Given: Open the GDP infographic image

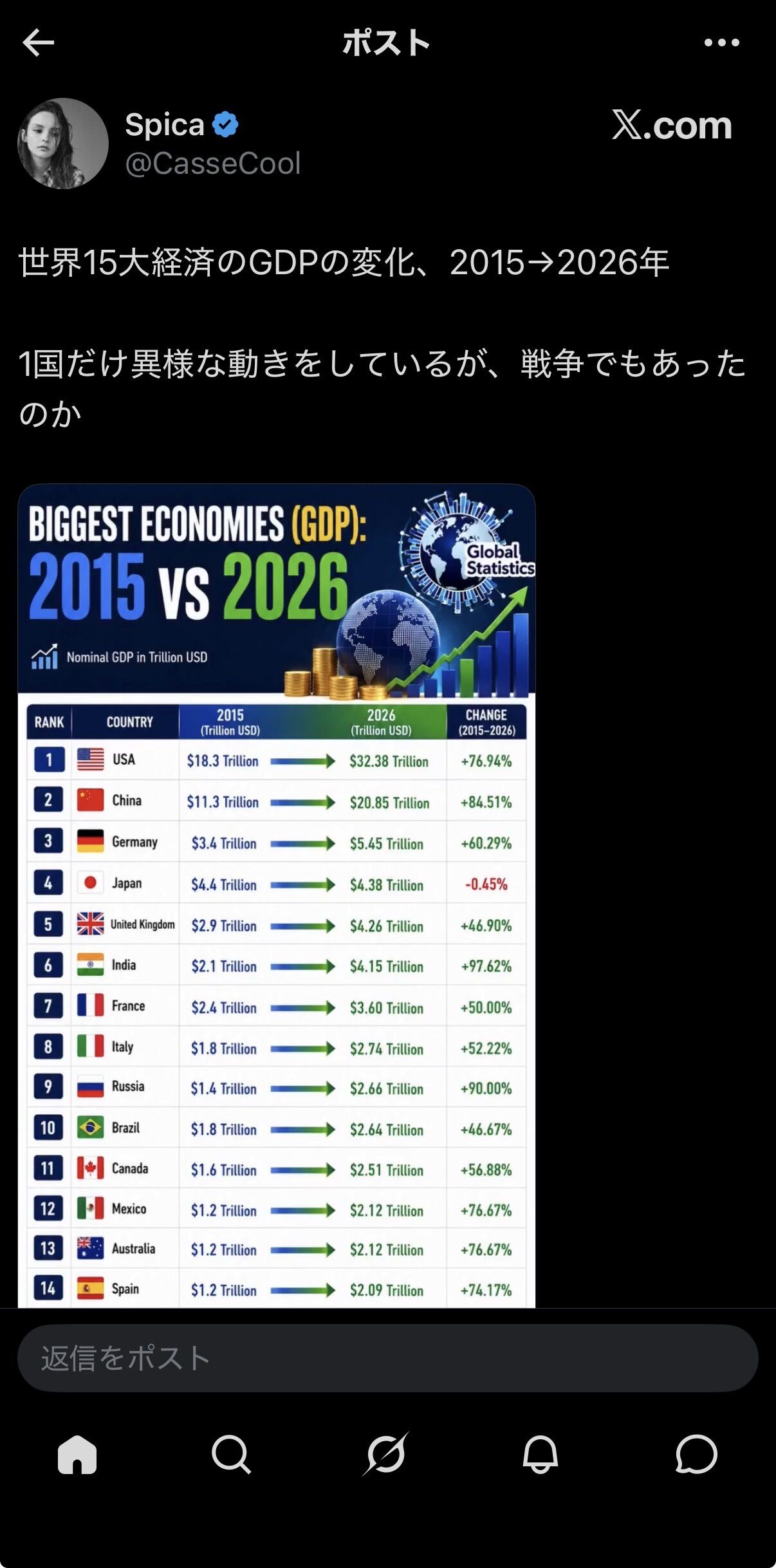Looking at the screenshot, I should point(277,895).
